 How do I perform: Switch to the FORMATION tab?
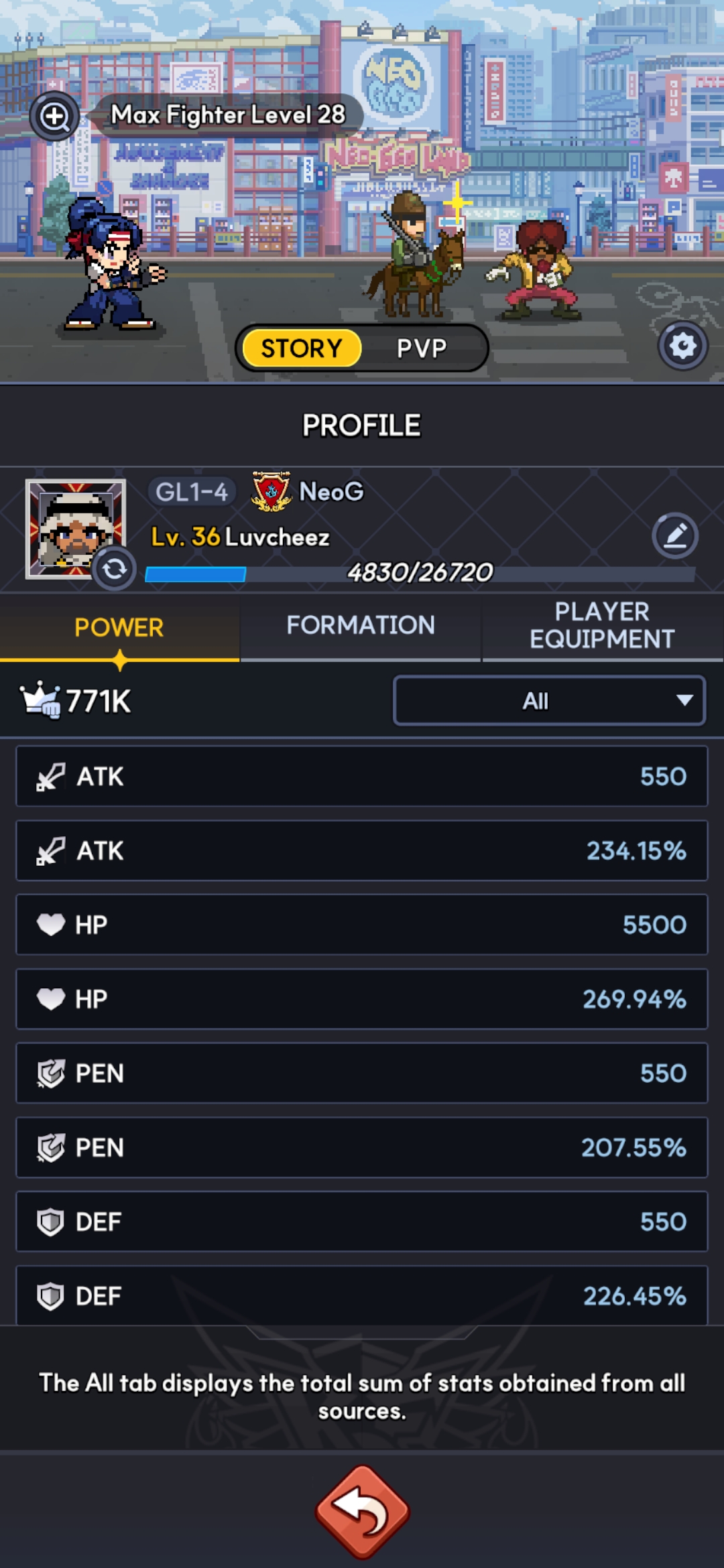pos(361,625)
